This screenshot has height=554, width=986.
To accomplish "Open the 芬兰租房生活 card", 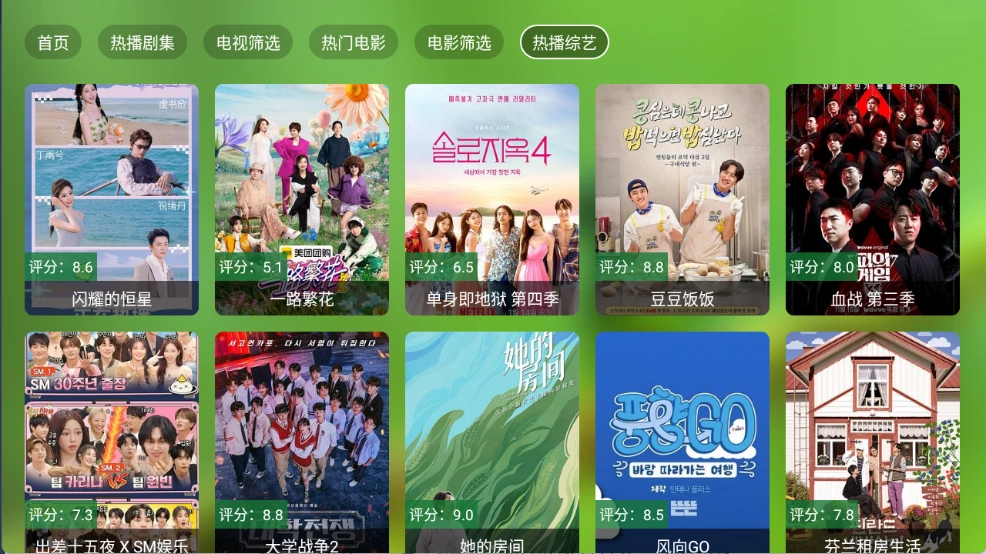I will [872, 442].
